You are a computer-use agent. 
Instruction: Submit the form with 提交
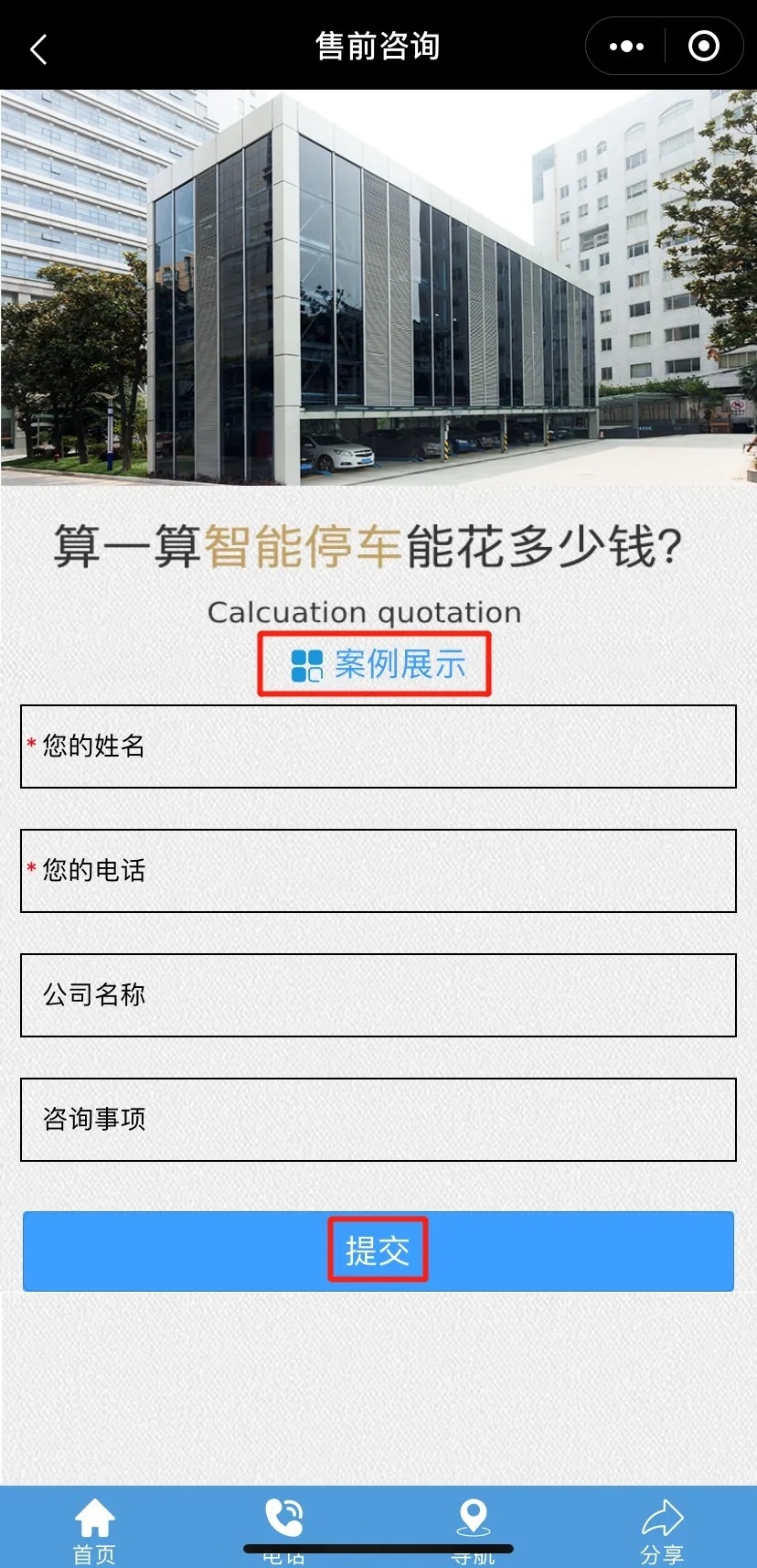[378, 1251]
